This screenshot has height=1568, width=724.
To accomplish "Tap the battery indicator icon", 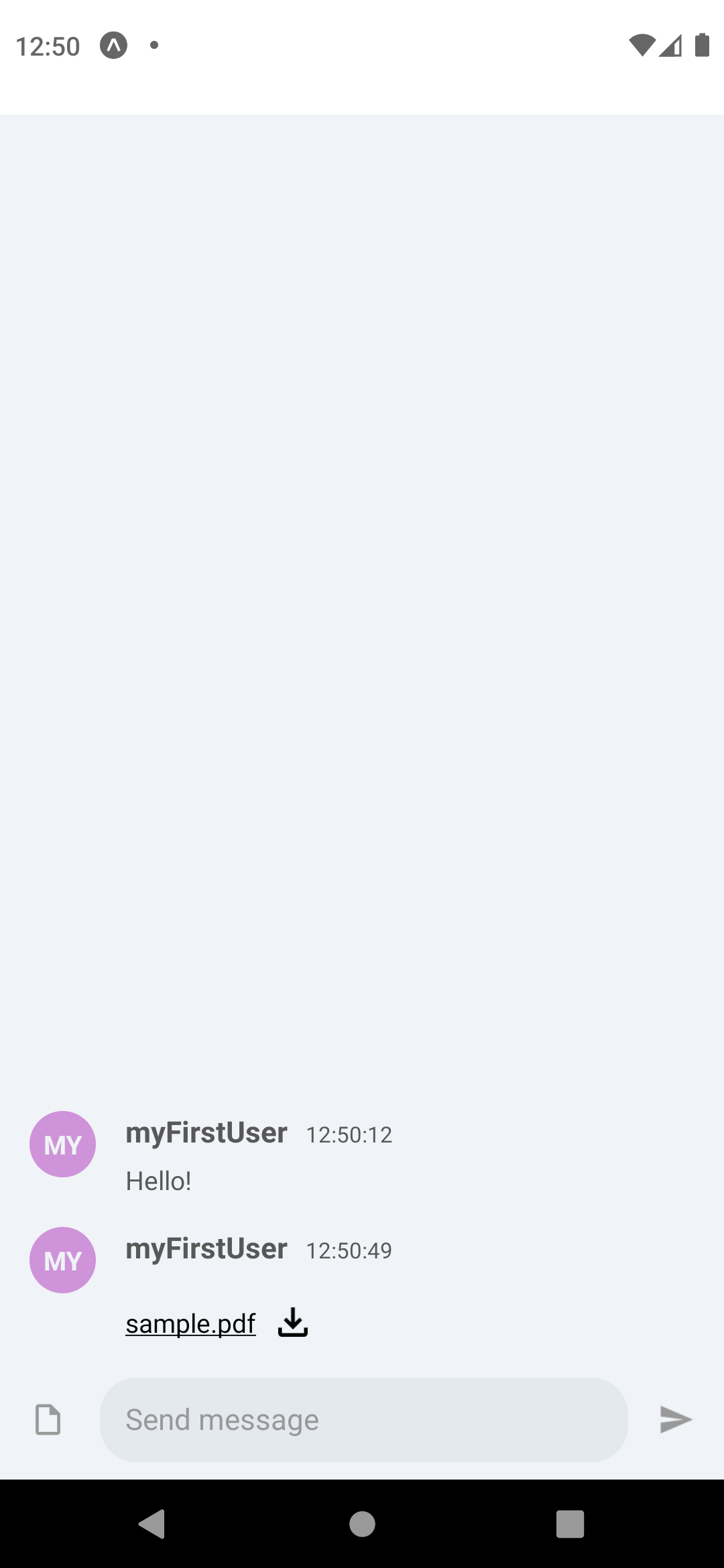I will [701, 46].
